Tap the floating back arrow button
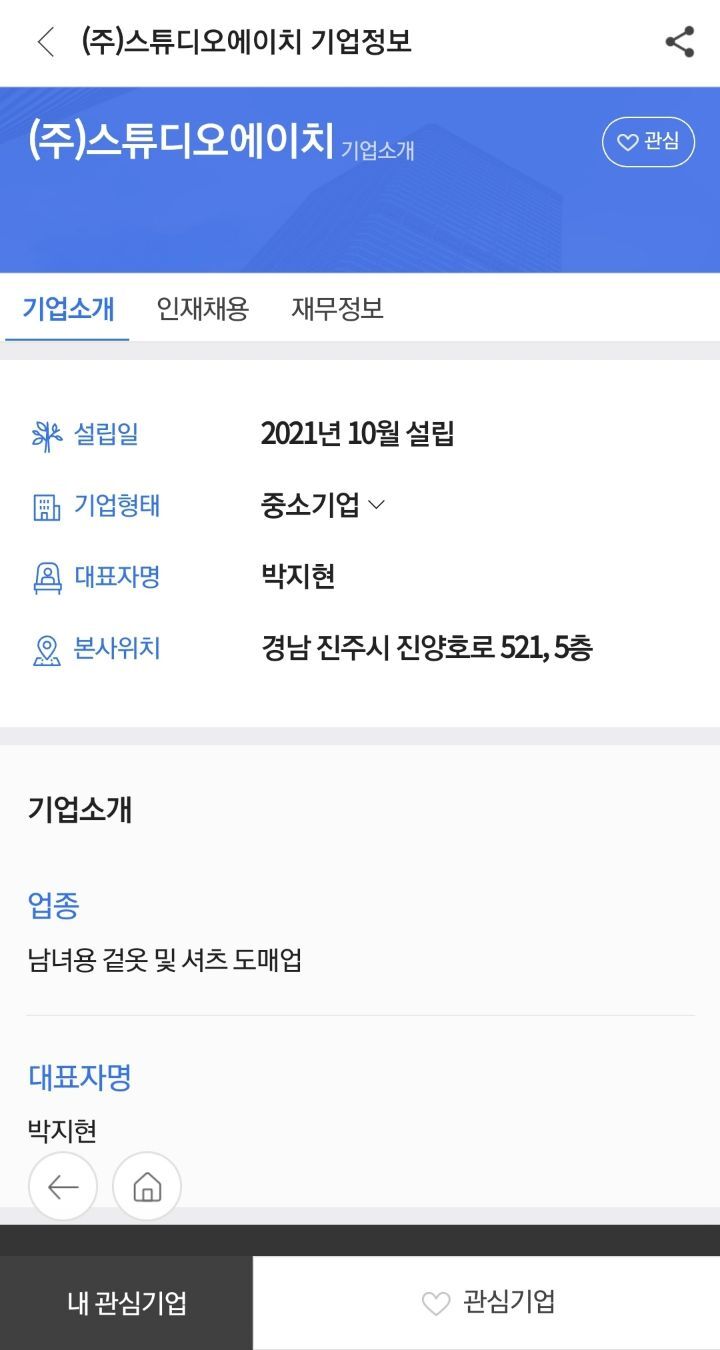Screen dimensions: 720x1350 (x=63, y=1187)
